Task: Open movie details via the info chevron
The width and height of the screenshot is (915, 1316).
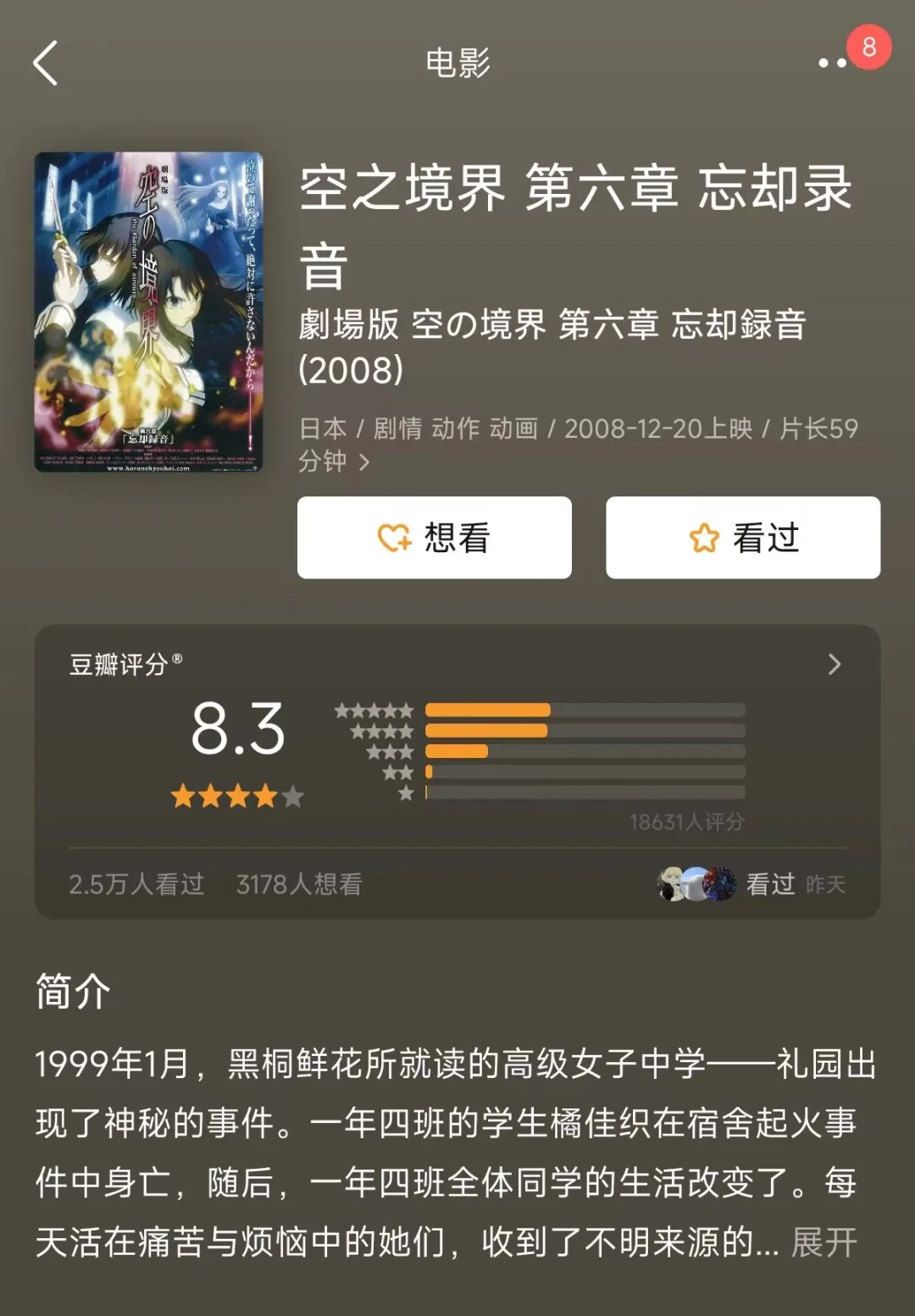Action: [365, 462]
